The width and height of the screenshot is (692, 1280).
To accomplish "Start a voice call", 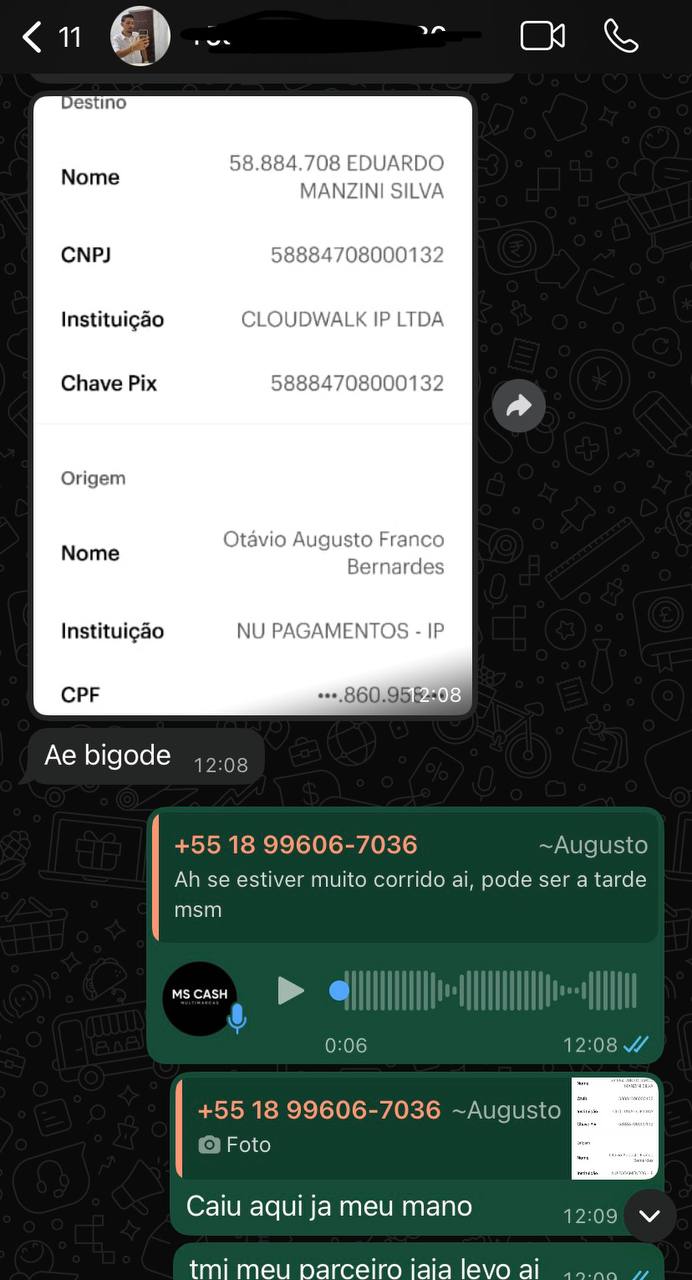I will pyautogui.click(x=621, y=36).
